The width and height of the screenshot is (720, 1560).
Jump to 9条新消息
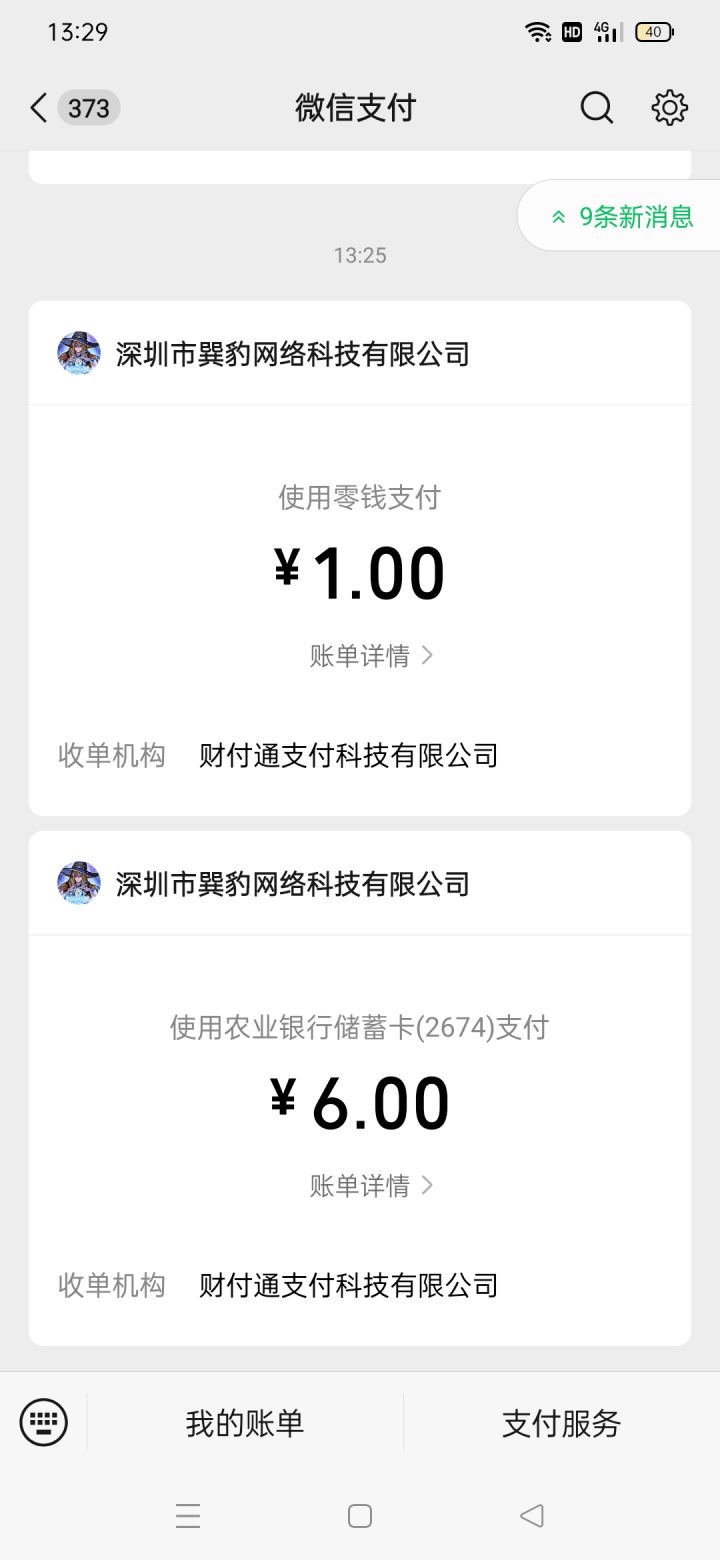click(x=622, y=216)
